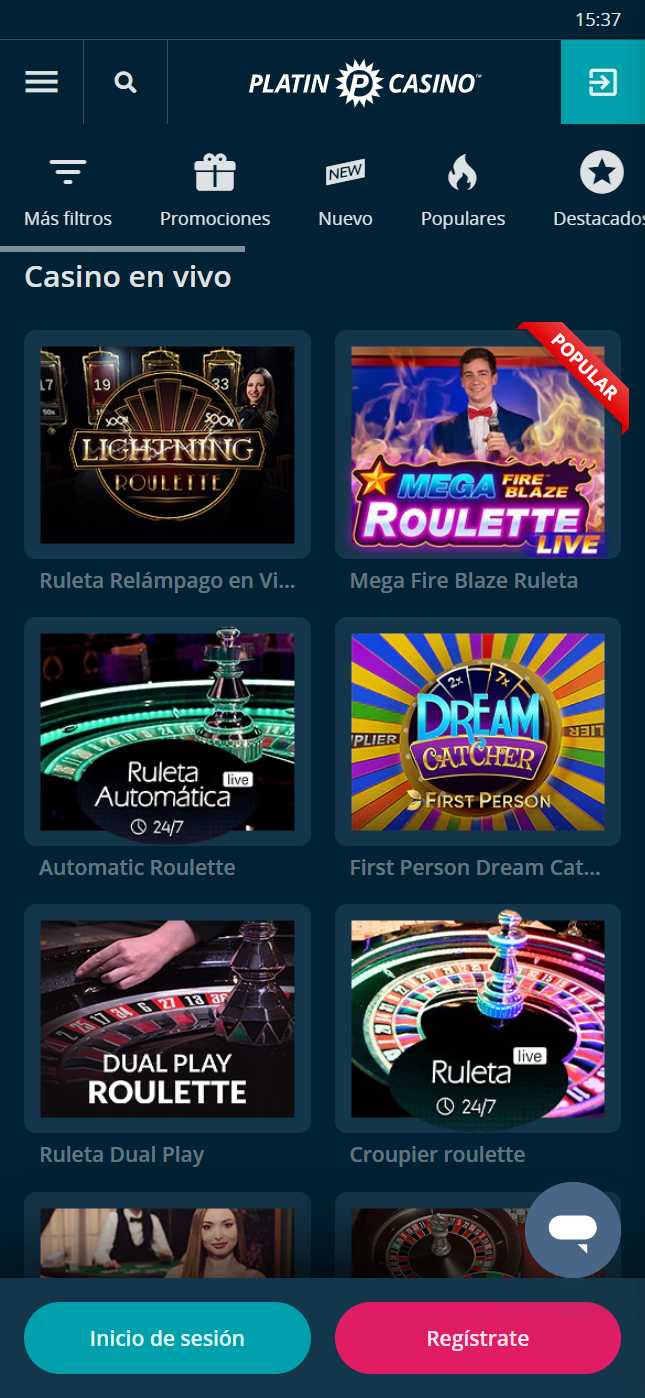Switch to the Nuevo category

coord(345,190)
